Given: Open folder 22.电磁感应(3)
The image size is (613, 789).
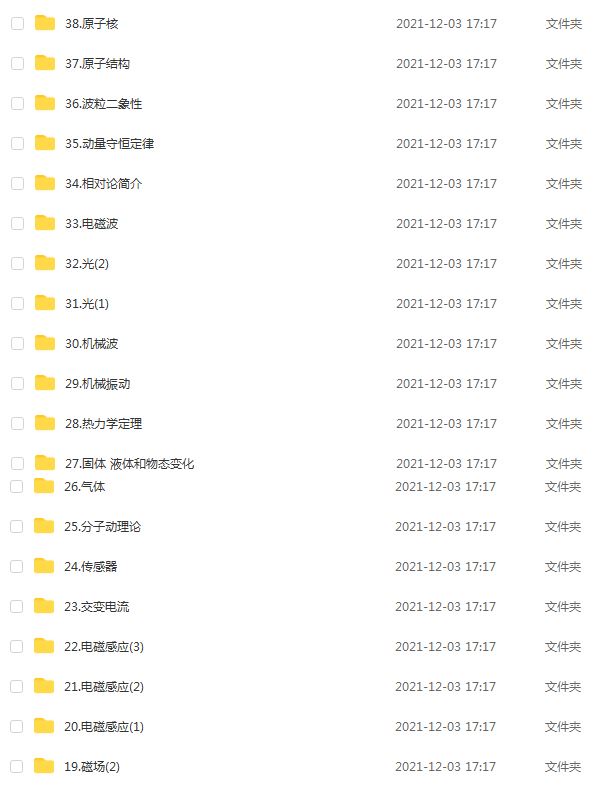Looking at the screenshot, I should point(103,647).
